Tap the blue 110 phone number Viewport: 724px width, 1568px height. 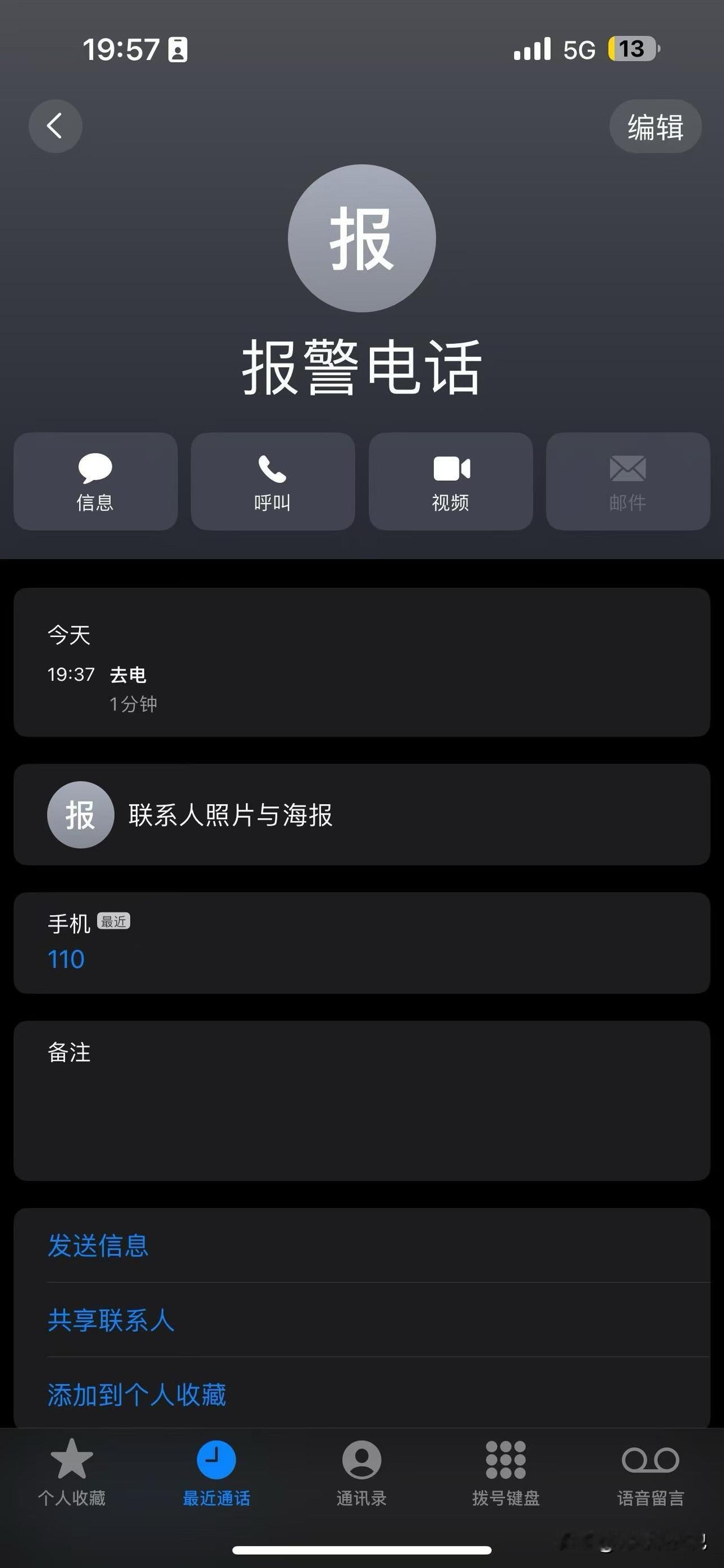pos(65,959)
